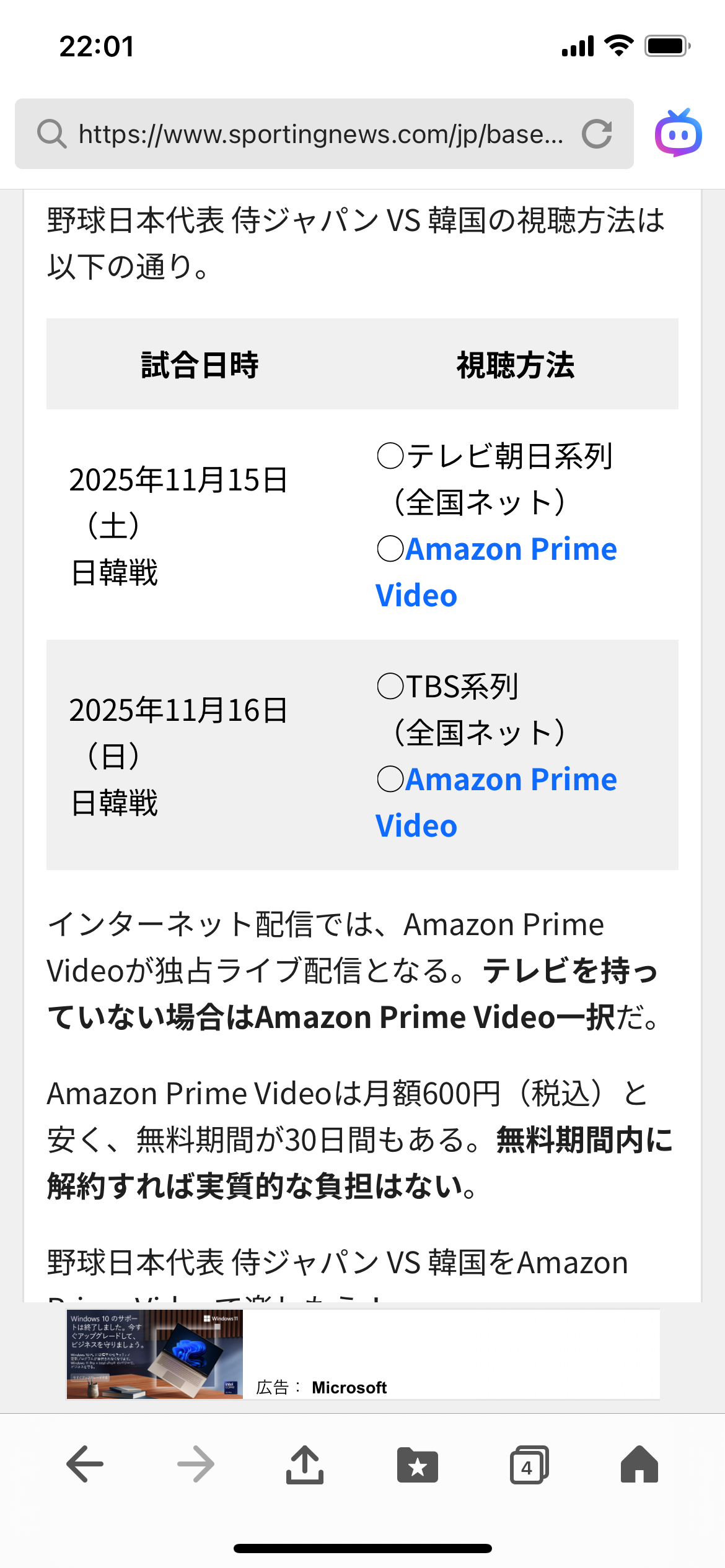Open the bookmarks folder

coord(417,1465)
